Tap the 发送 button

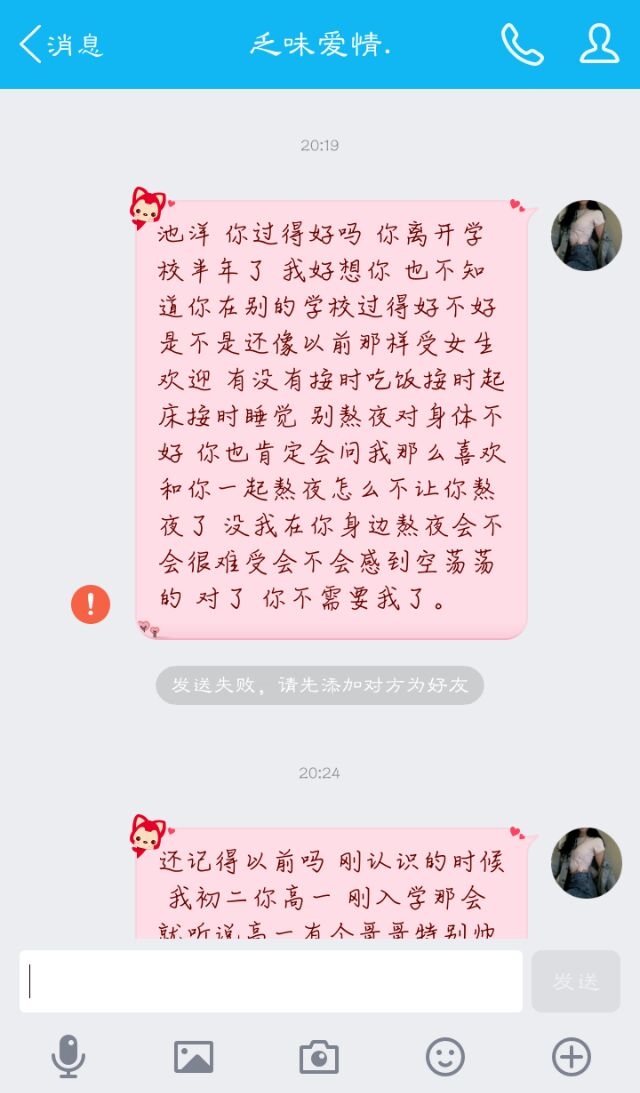tap(576, 981)
